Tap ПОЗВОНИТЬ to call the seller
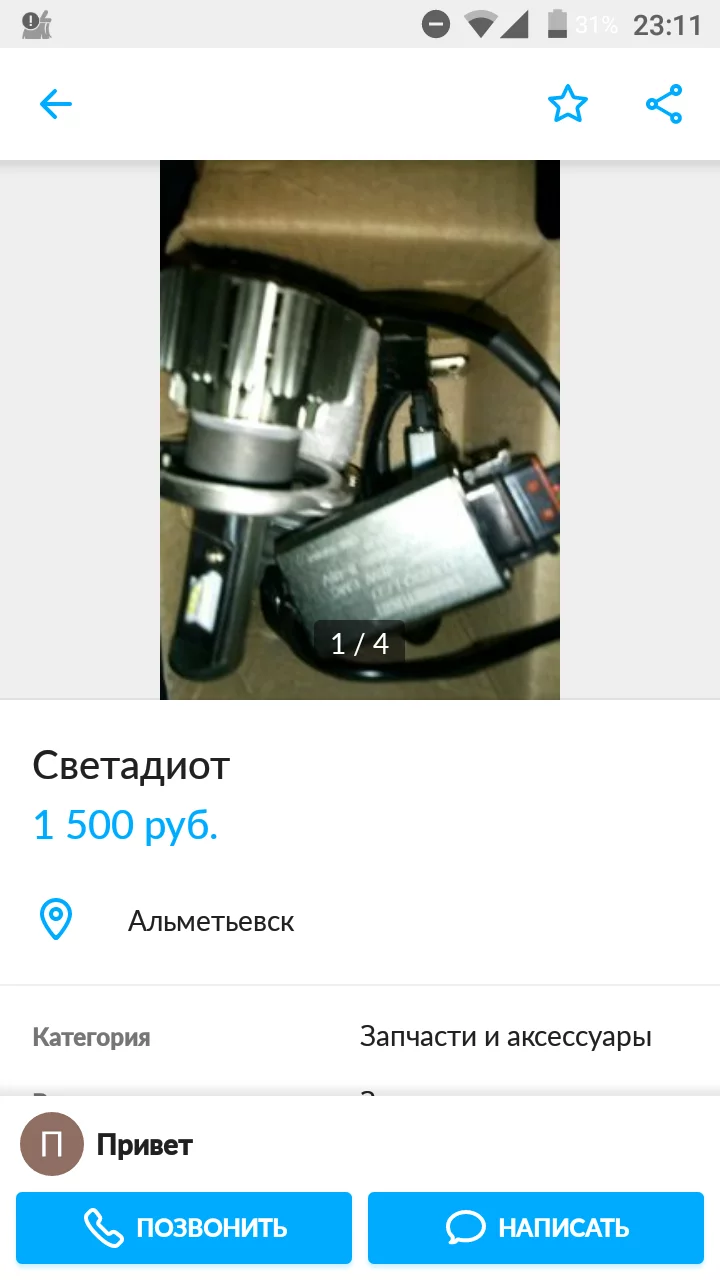Image resolution: width=720 pixels, height=1280 pixels. coord(183,1227)
